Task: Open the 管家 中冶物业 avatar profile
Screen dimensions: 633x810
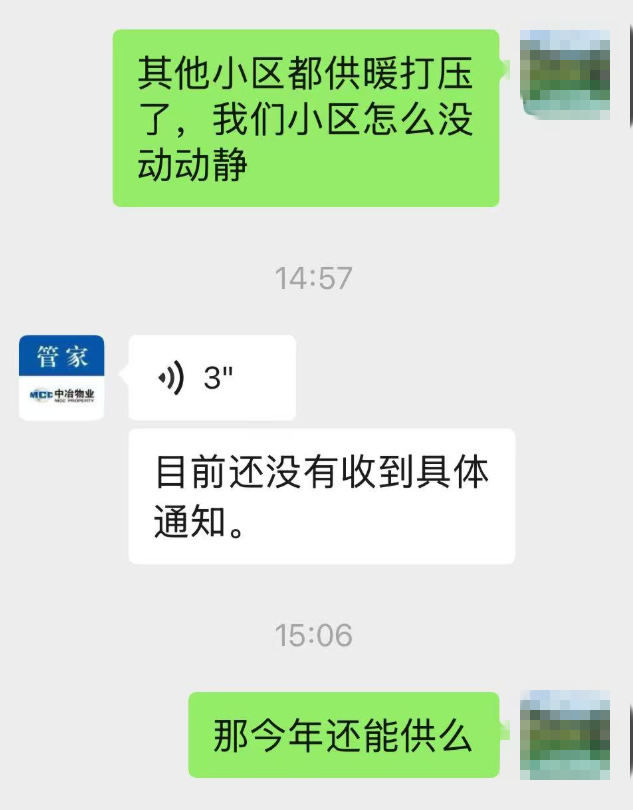Action: pos(61,377)
